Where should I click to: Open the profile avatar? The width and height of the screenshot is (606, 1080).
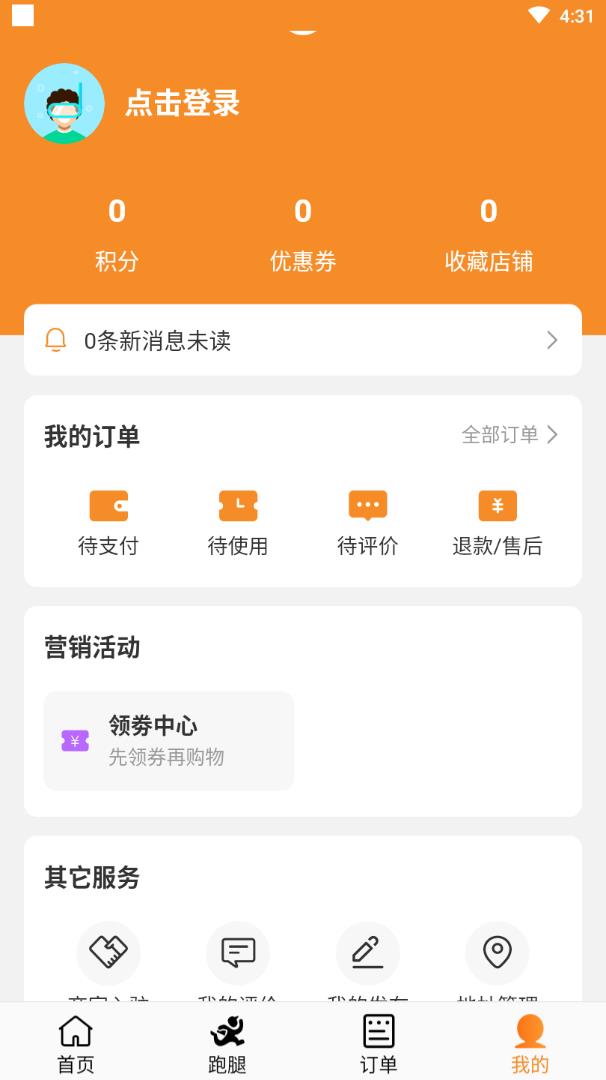click(x=64, y=103)
